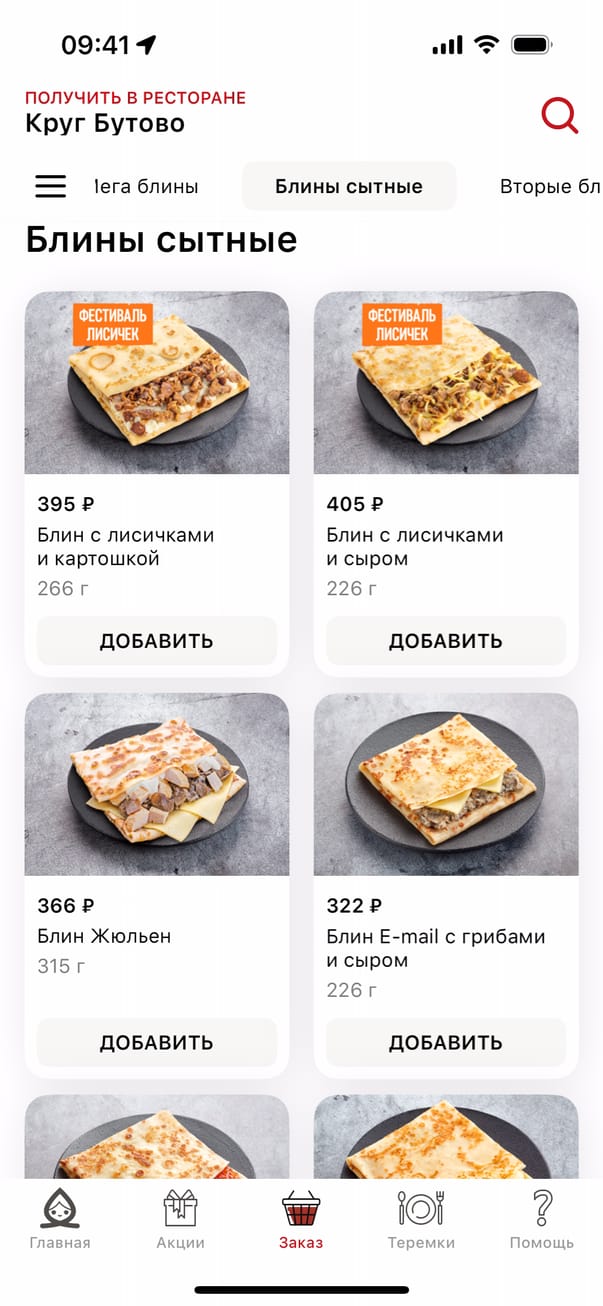
Task: Add Блин E-mail с грибами и сыром
Action: click(x=446, y=1042)
